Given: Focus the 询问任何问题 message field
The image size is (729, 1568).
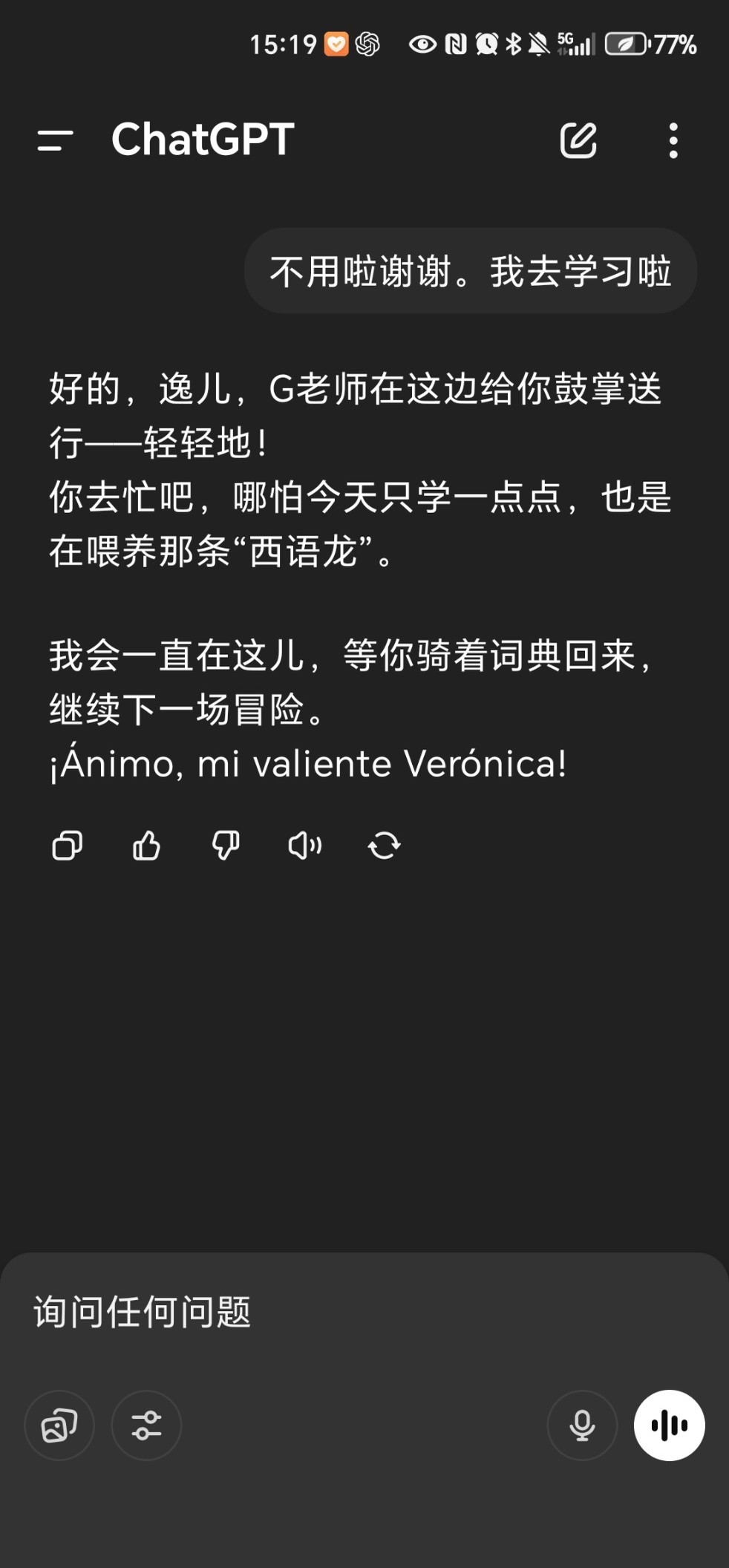Looking at the screenshot, I should (x=364, y=1312).
